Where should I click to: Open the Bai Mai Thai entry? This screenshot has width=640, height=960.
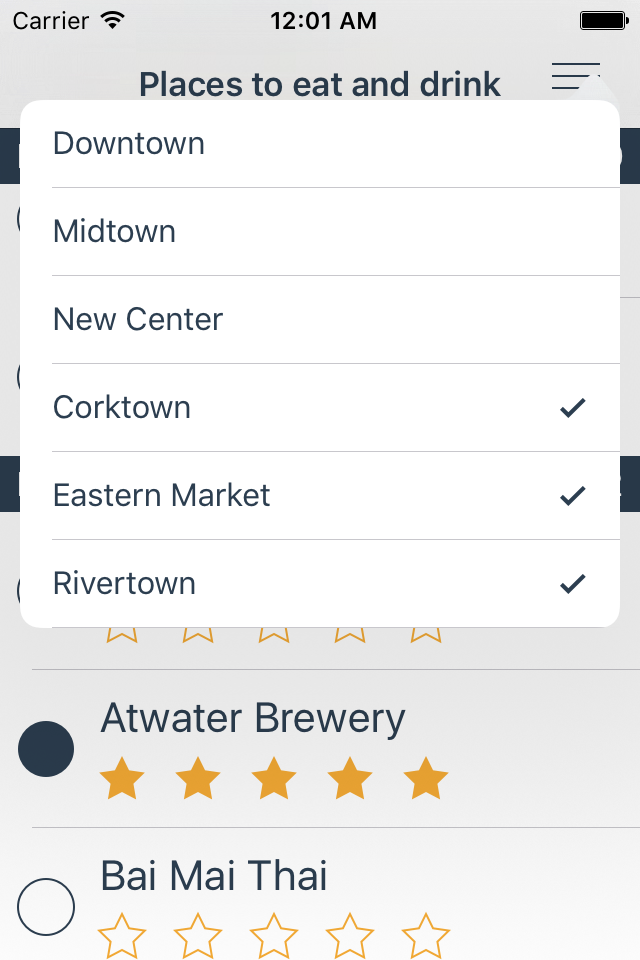(214, 877)
